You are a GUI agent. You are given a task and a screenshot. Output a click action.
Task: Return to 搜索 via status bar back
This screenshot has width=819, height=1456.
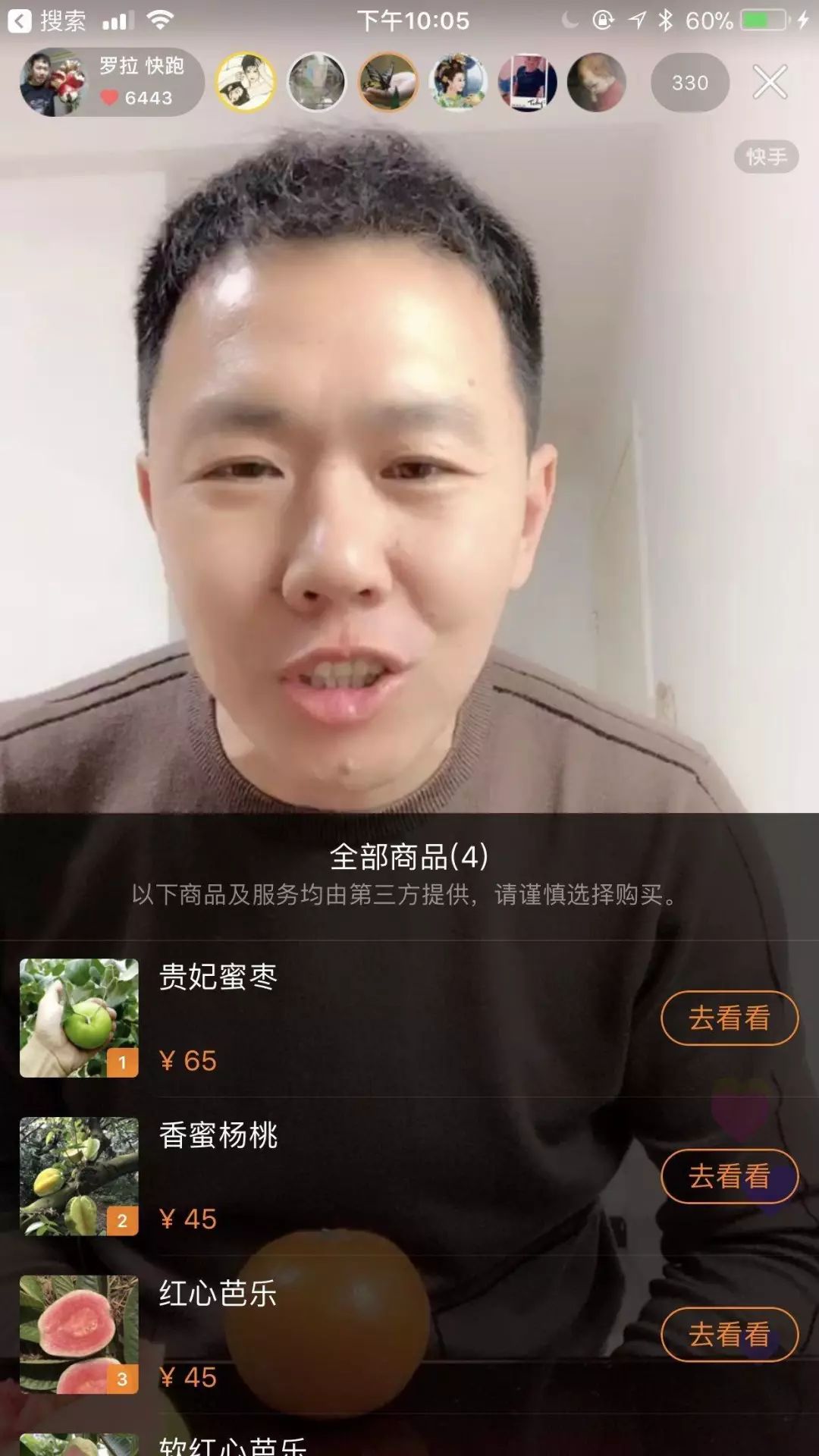tap(47, 20)
